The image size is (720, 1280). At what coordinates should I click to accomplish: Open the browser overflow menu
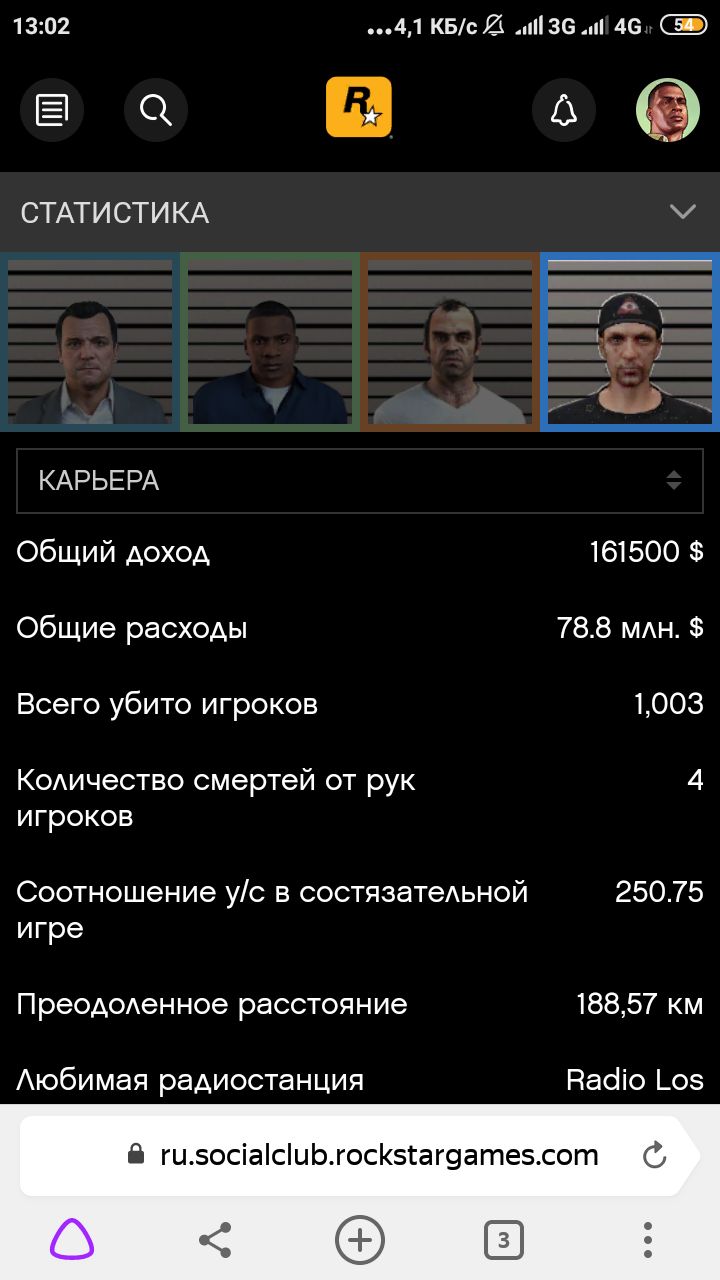click(x=648, y=1241)
